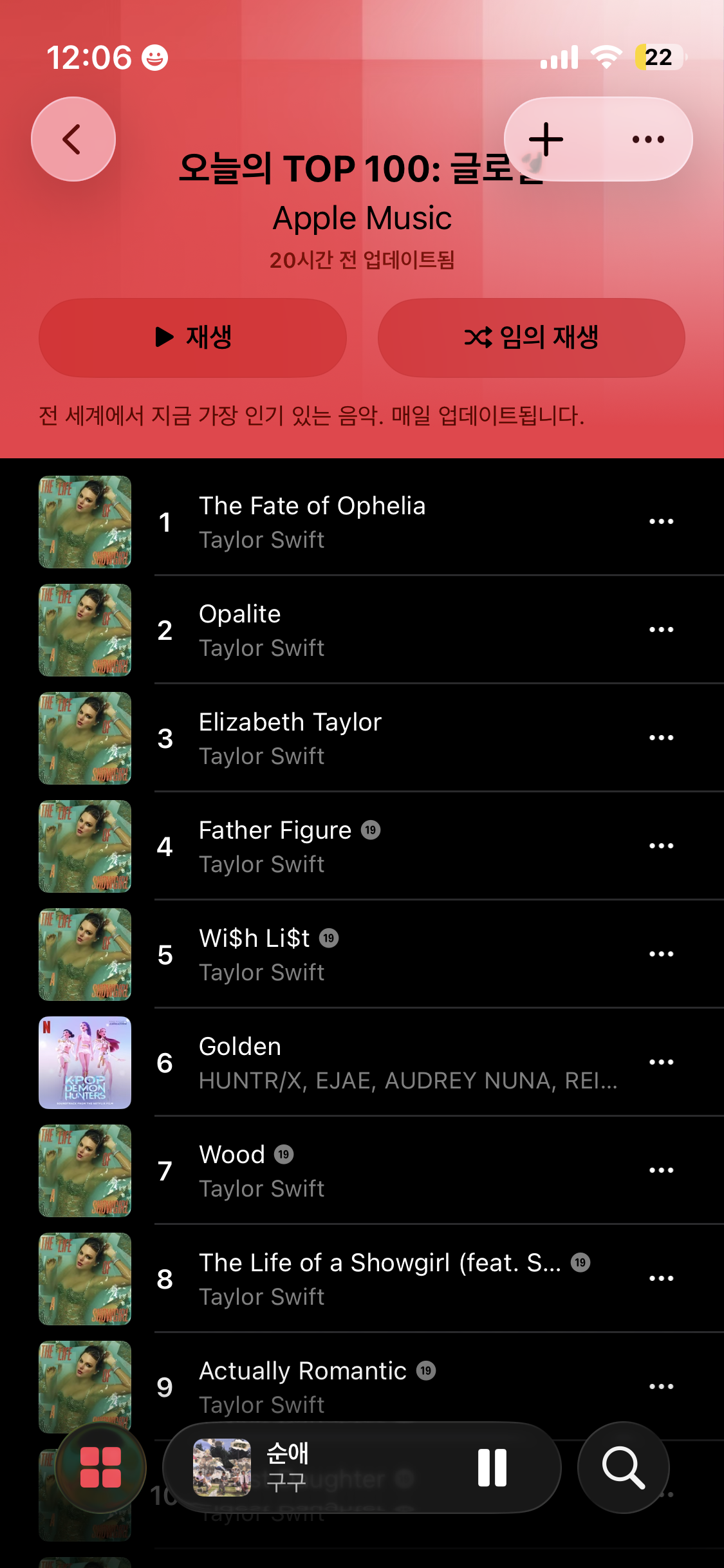
Task: Open the playlist's more options menu
Action: 648,139
